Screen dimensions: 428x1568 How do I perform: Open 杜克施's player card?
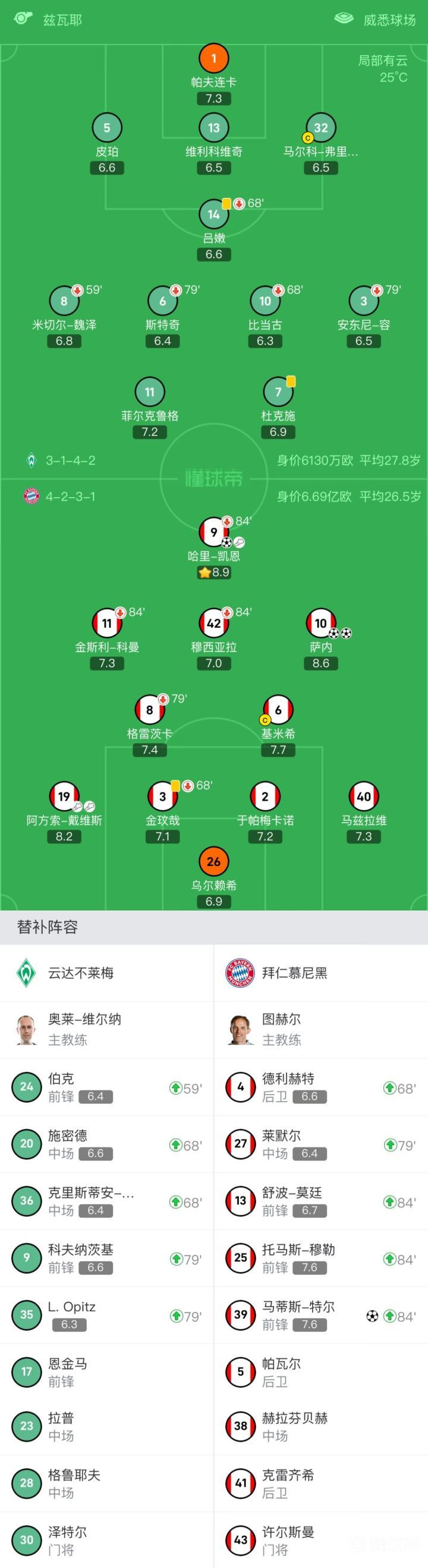click(x=278, y=393)
